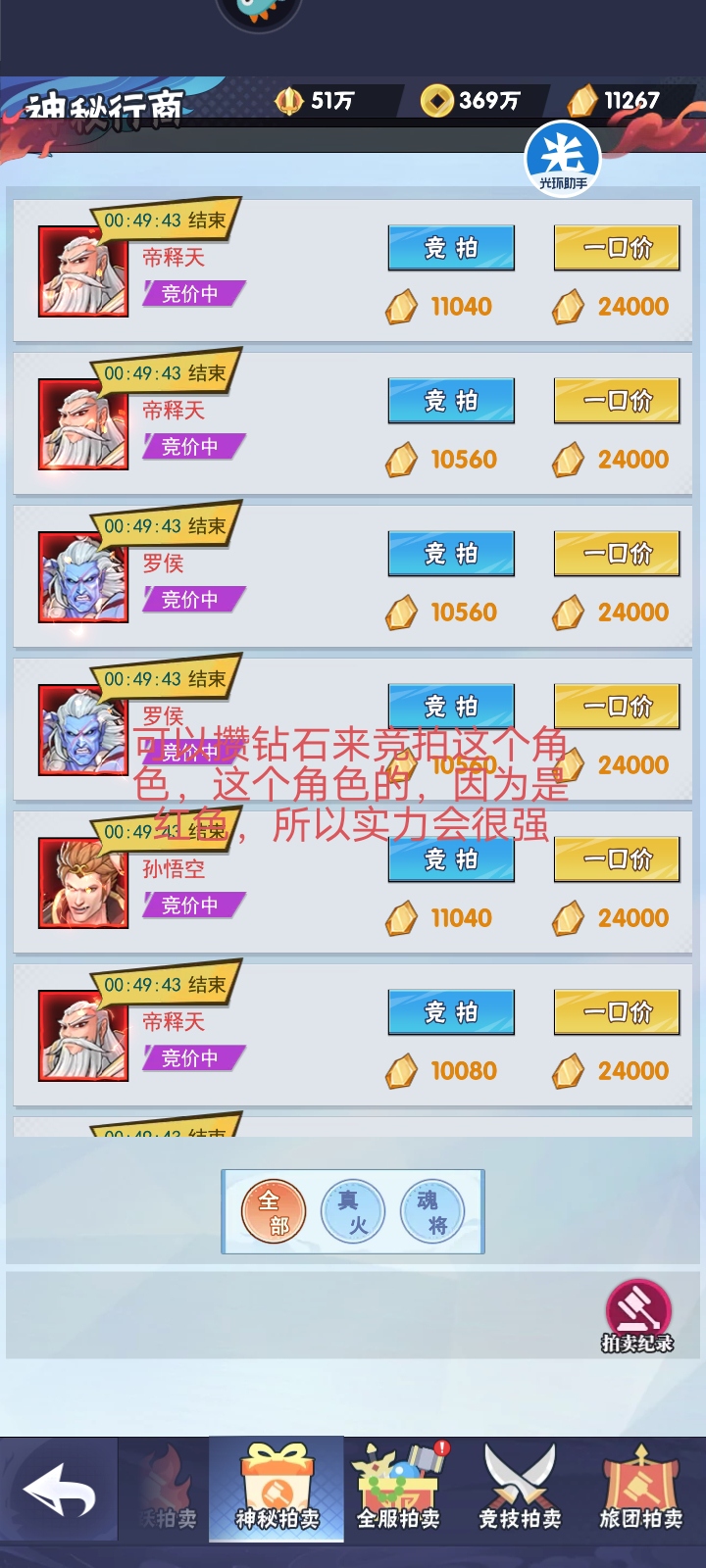Open 拍卖纪录 auction records
This screenshot has height=1568, width=706.
[x=637, y=1315]
